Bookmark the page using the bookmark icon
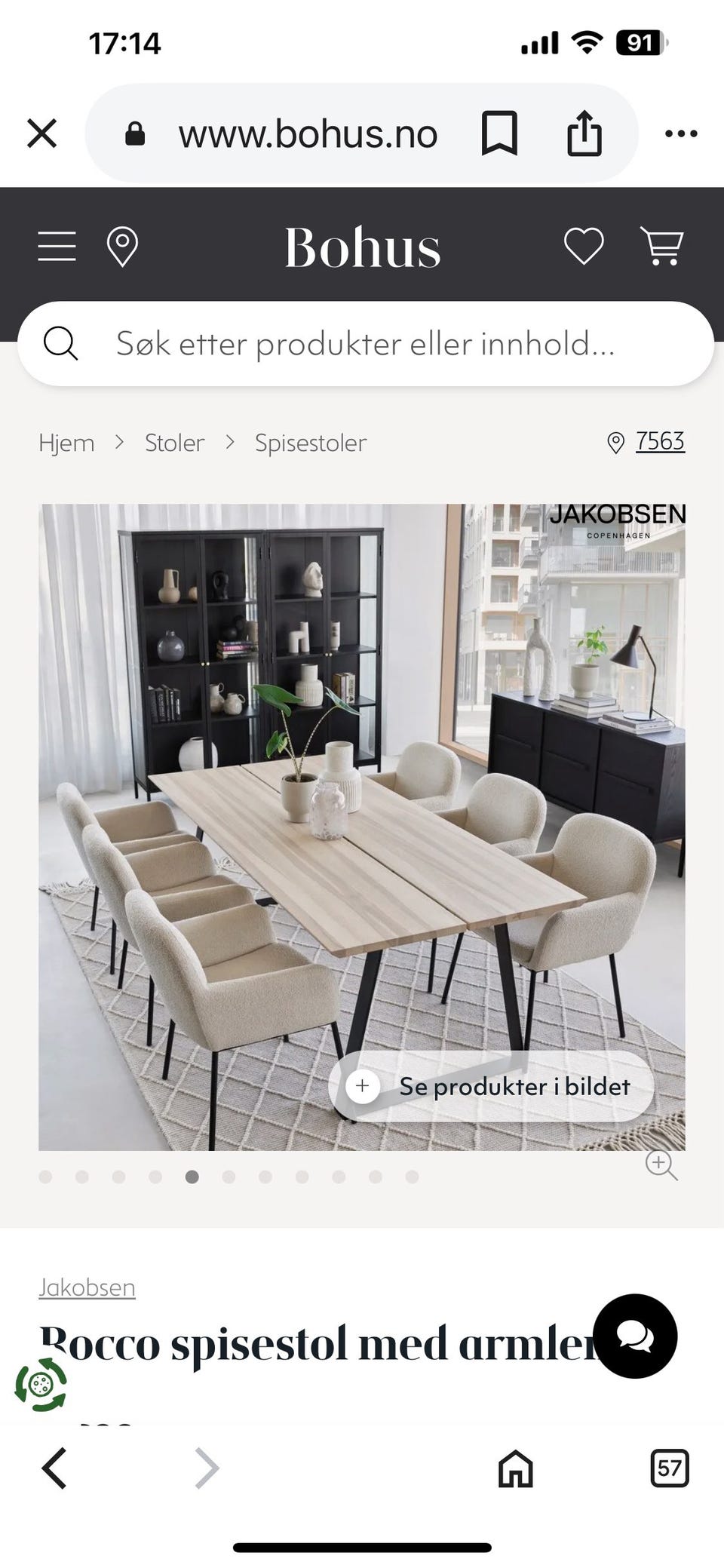 click(499, 133)
